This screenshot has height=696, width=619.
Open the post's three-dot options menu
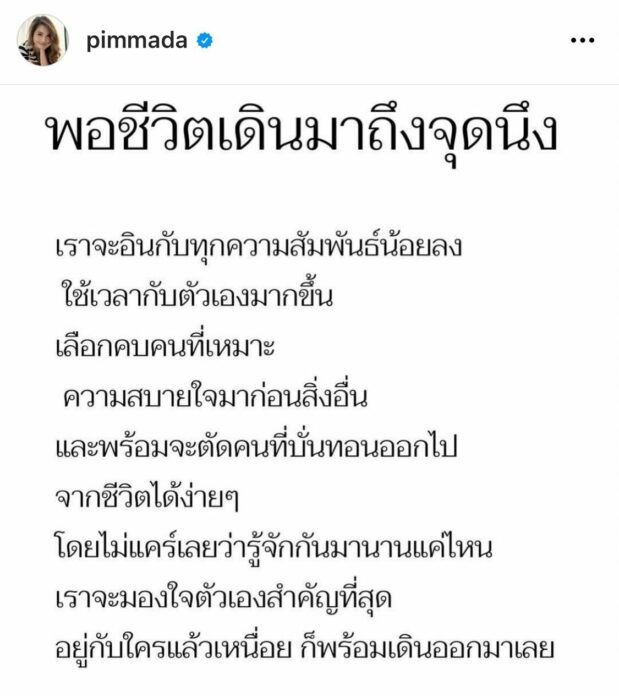(581, 41)
